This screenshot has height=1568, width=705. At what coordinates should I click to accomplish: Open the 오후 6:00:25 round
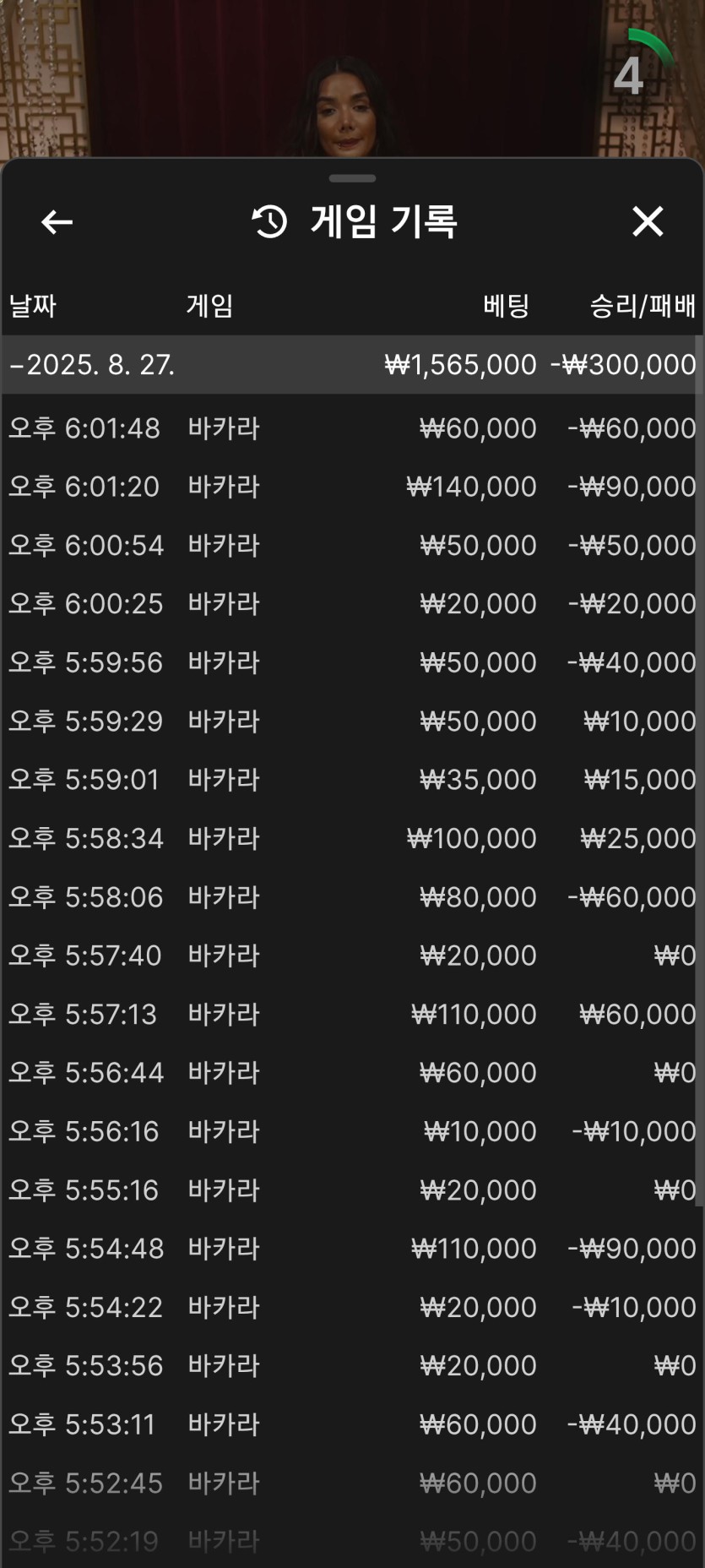click(x=352, y=604)
